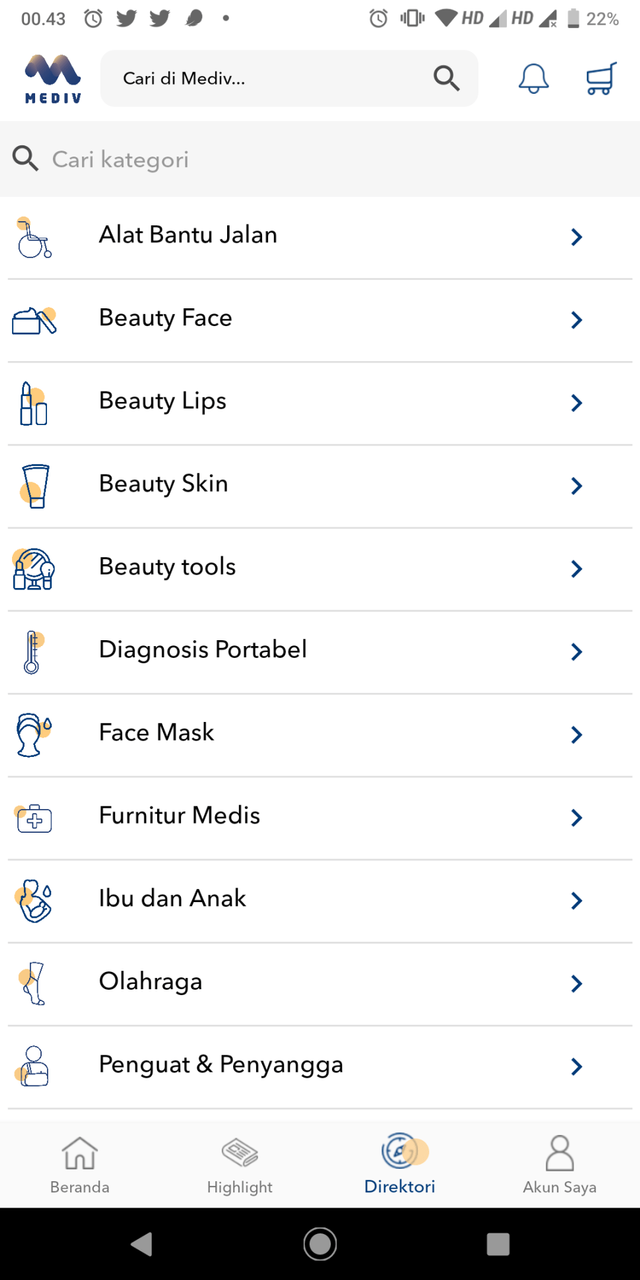Tap the Direktori tab
The width and height of the screenshot is (640, 1280).
[400, 1165]
